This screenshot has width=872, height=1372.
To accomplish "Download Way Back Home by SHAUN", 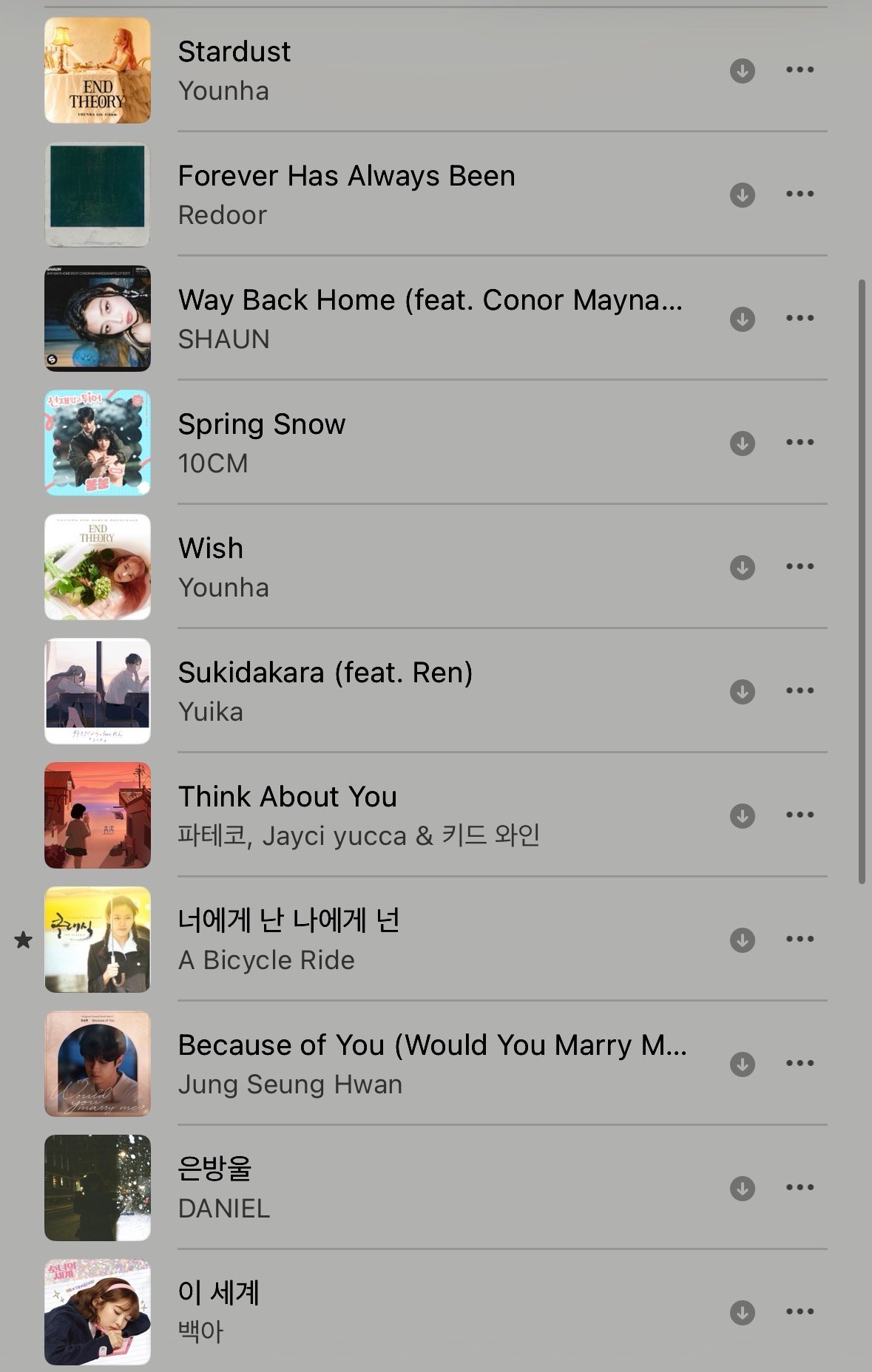I will click(x=742, y=319).
